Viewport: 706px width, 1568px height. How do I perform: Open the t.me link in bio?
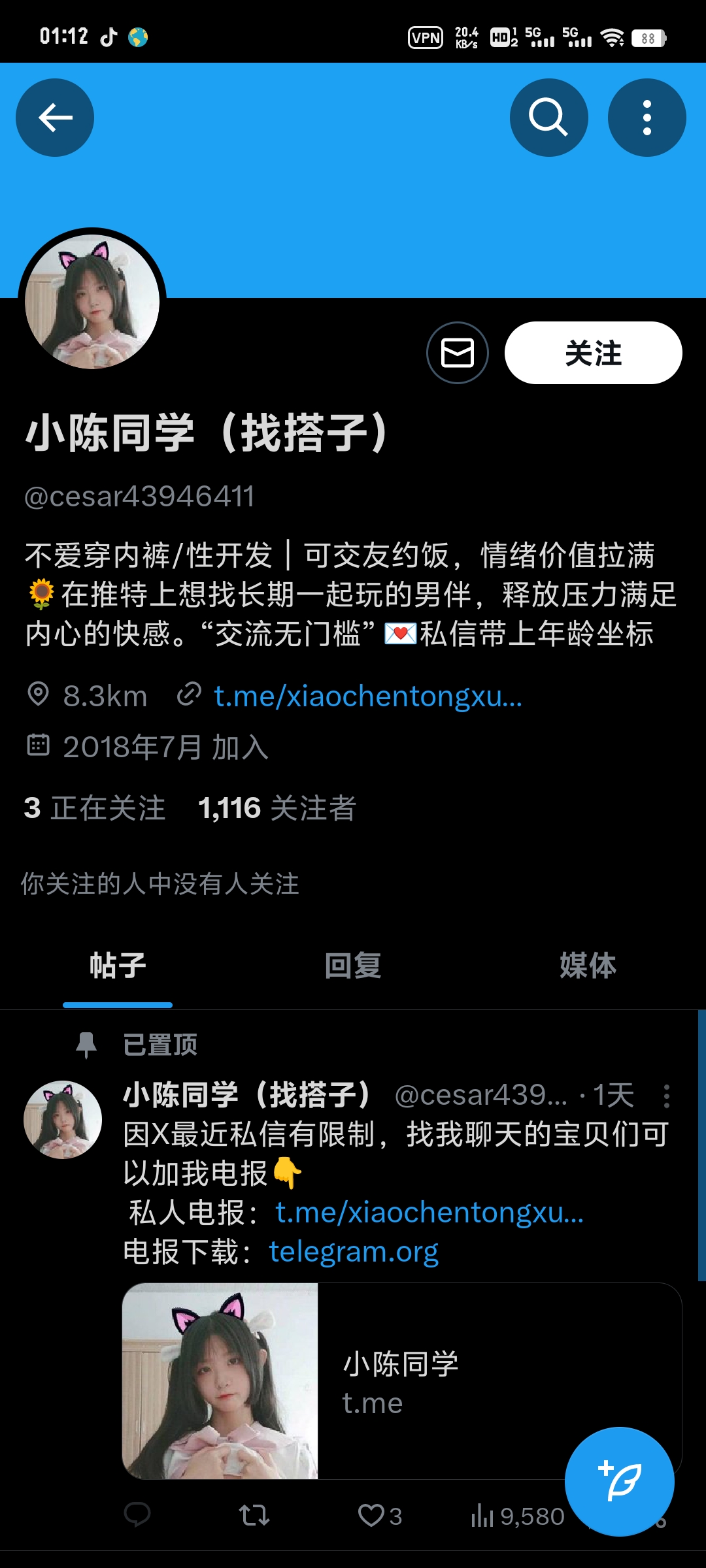367,696
